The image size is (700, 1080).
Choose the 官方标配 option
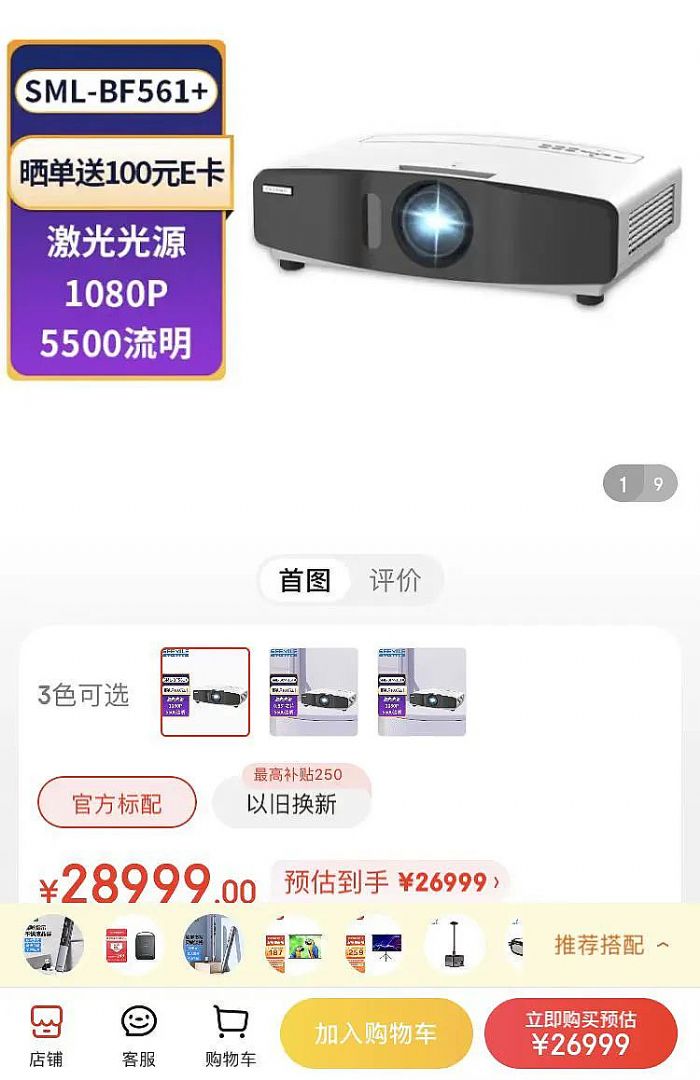point(117,803)
